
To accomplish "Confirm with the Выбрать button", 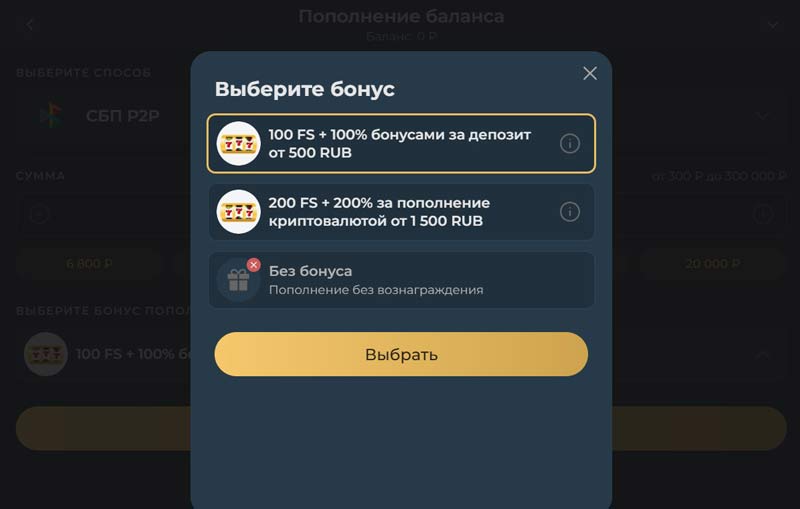I will 401,354.
